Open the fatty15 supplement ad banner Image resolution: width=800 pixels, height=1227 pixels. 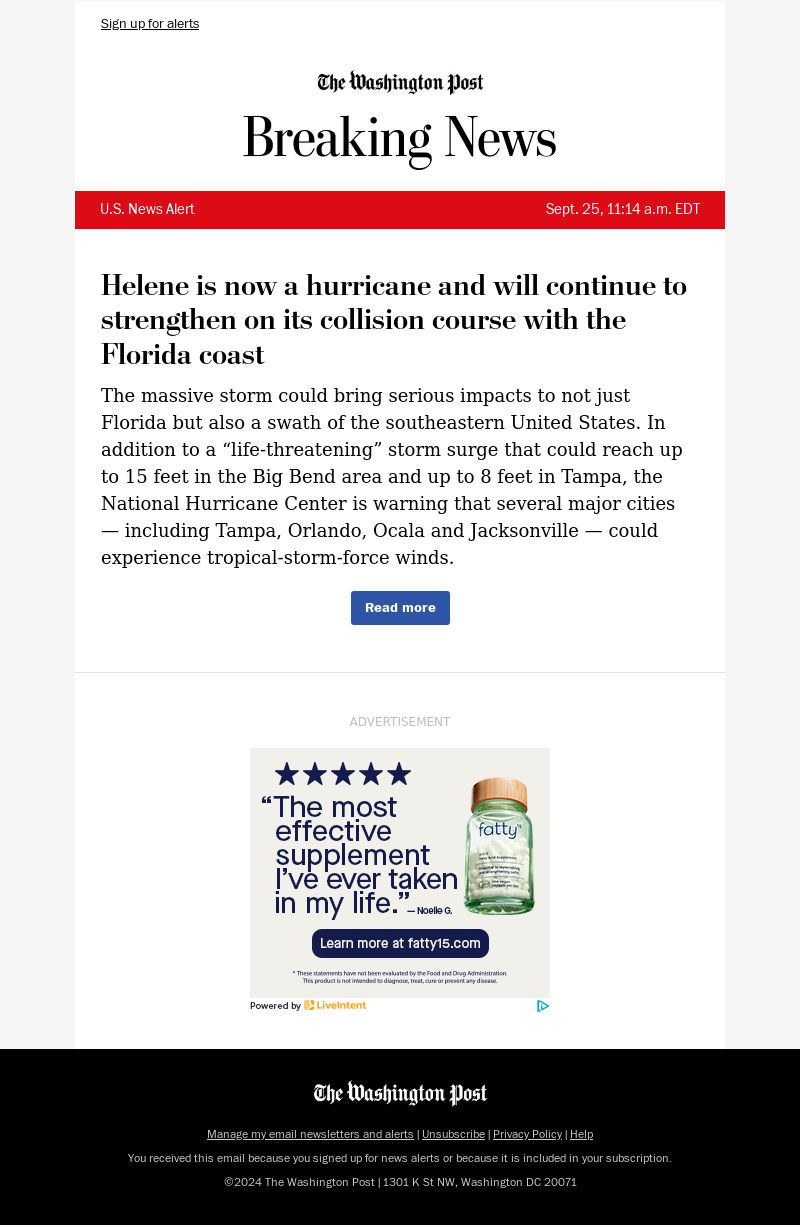[x=400, y=872]
